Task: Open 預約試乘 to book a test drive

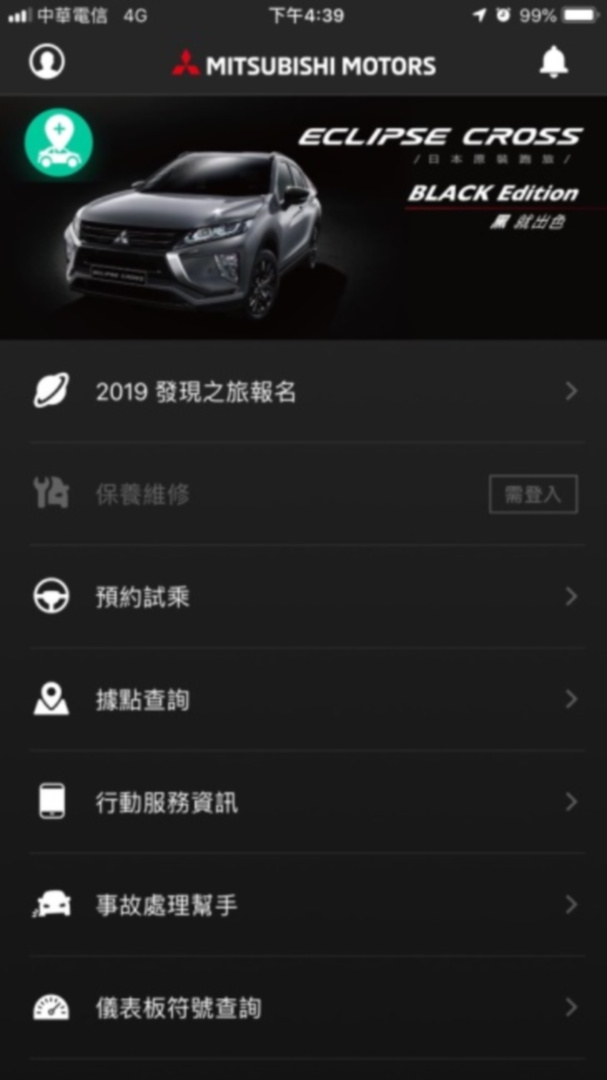Action: [303, 597]
